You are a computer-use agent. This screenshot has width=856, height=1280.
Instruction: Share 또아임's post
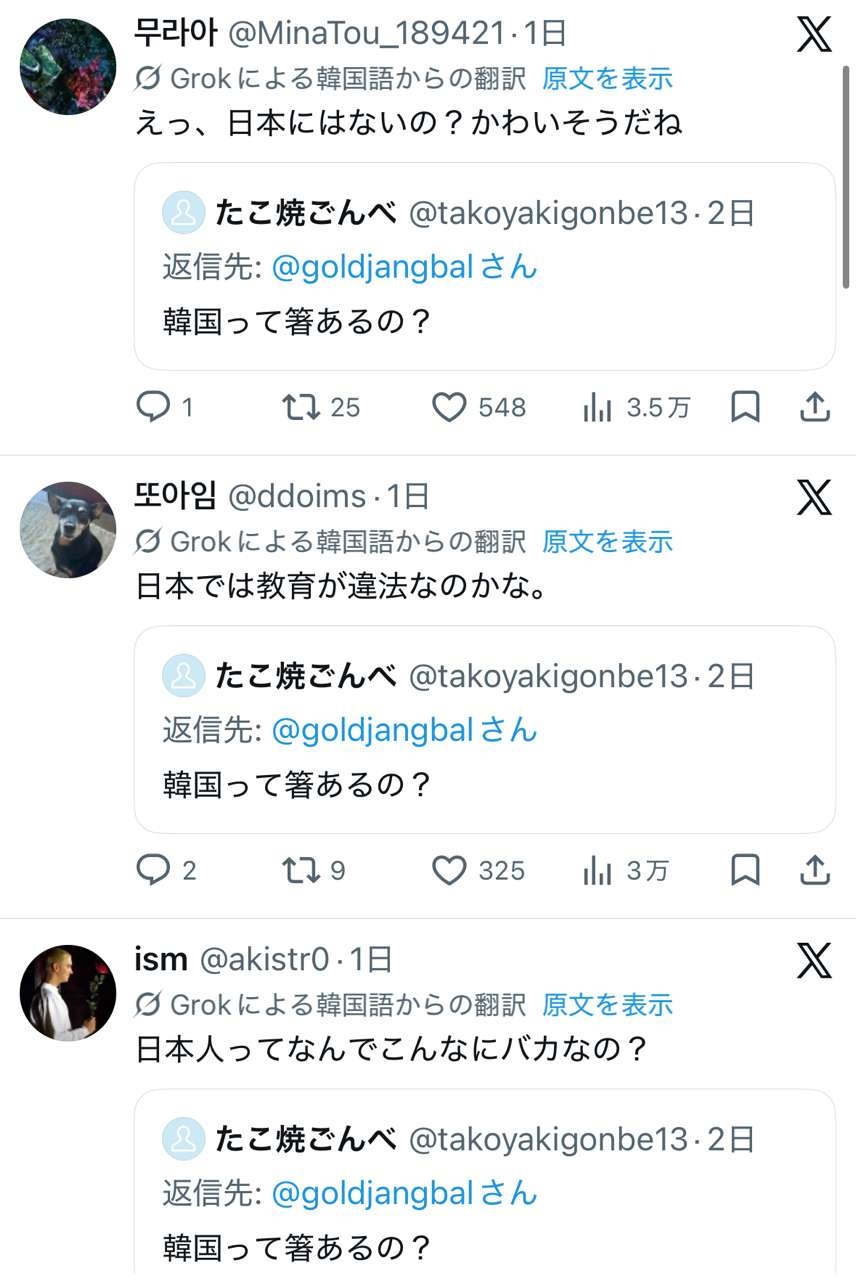(815, 870)
